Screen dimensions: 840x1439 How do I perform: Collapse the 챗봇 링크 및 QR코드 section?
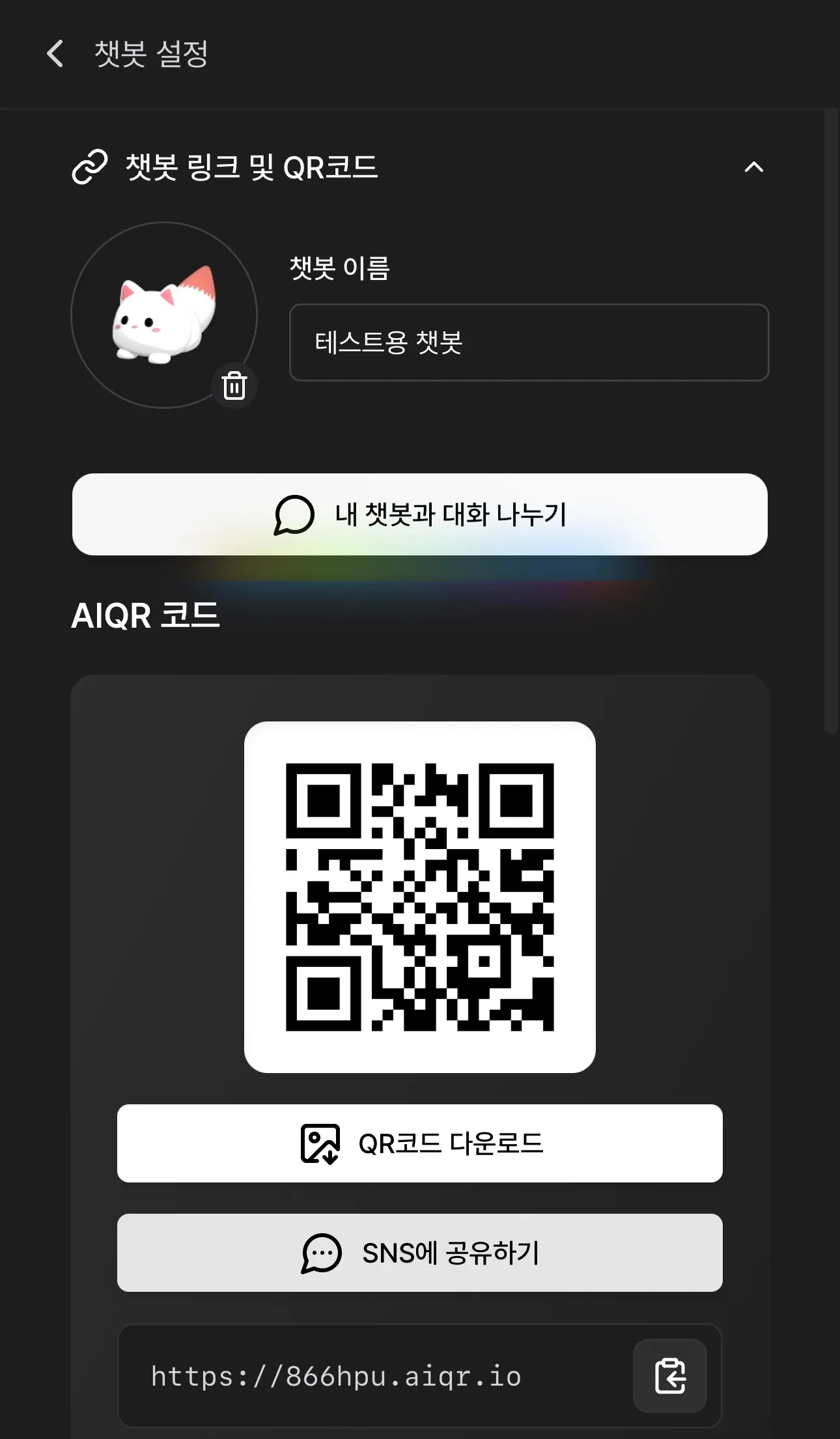click(x=753, y=167)
